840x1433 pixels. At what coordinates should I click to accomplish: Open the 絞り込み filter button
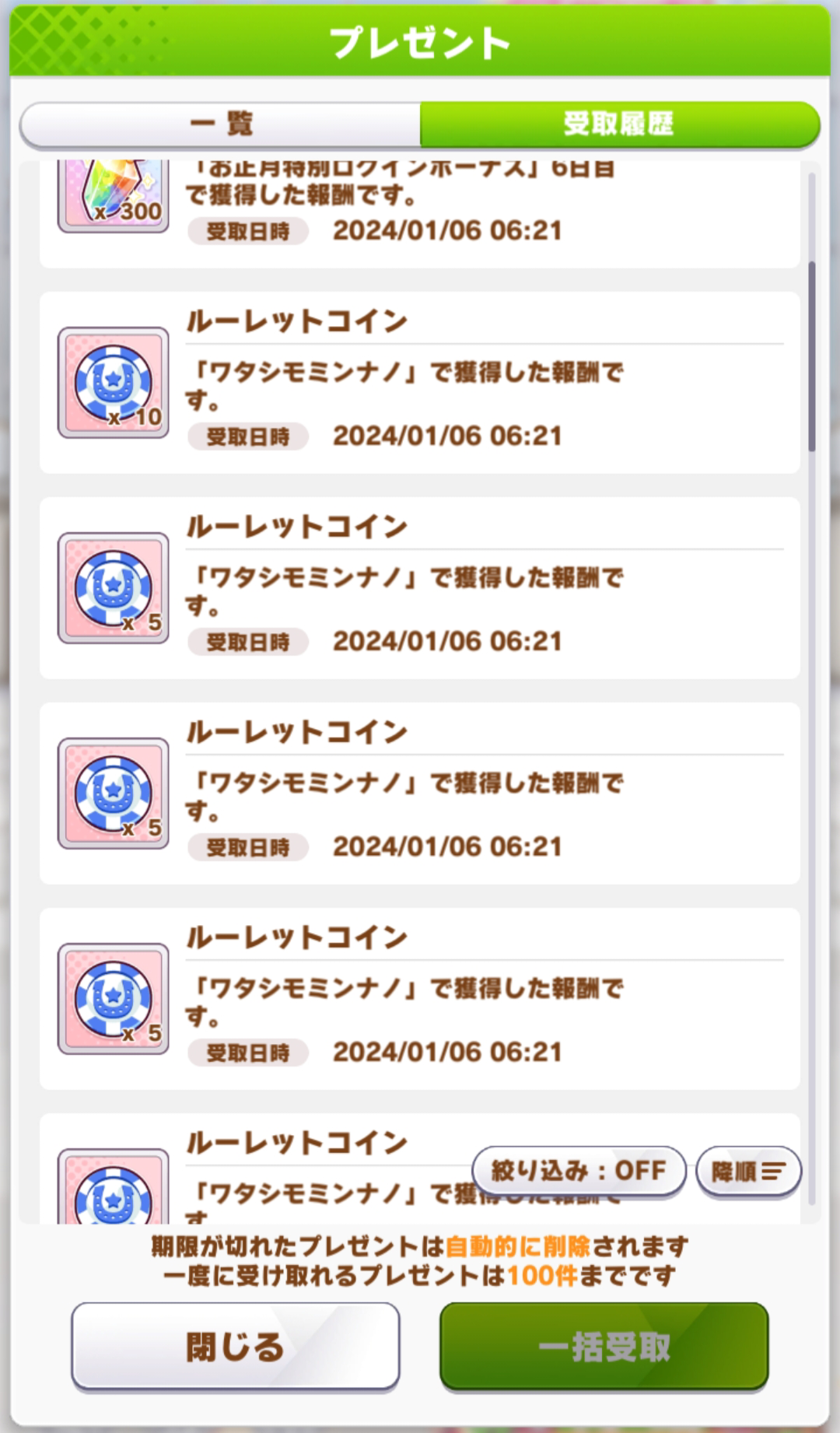(579, 1170)
